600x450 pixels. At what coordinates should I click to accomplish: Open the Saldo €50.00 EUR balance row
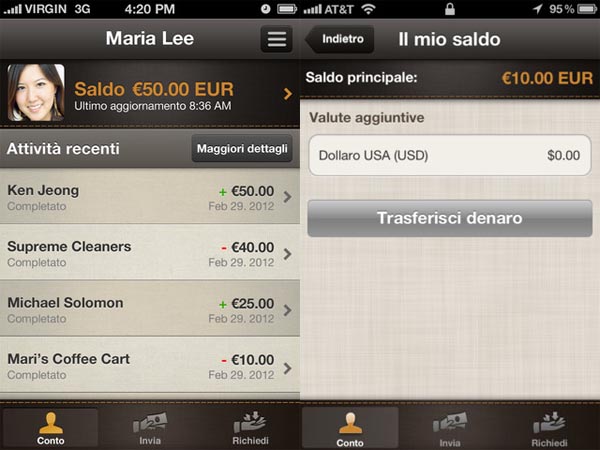click(x=150, y=93)
